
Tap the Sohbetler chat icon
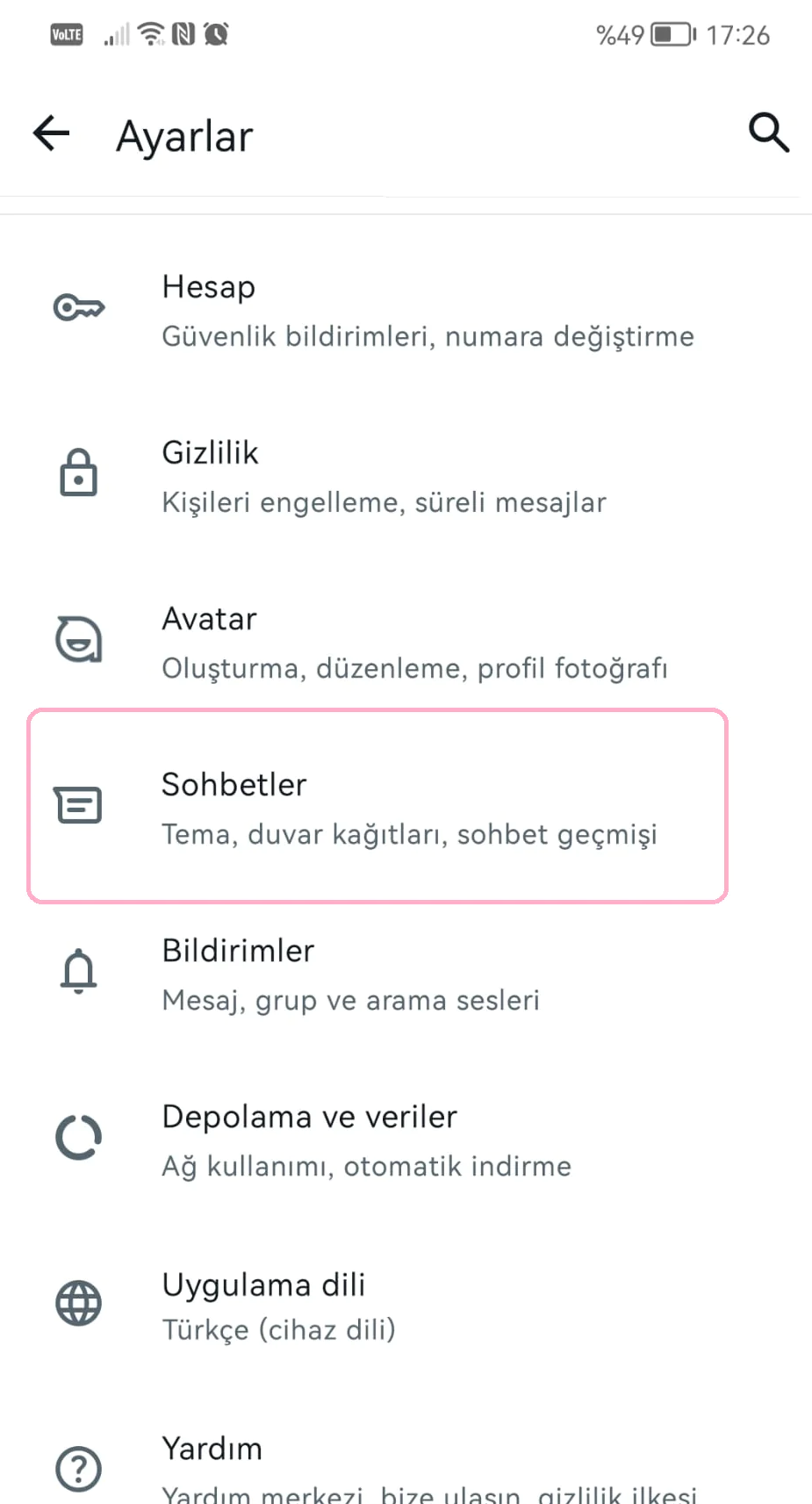tap(79, 805)
